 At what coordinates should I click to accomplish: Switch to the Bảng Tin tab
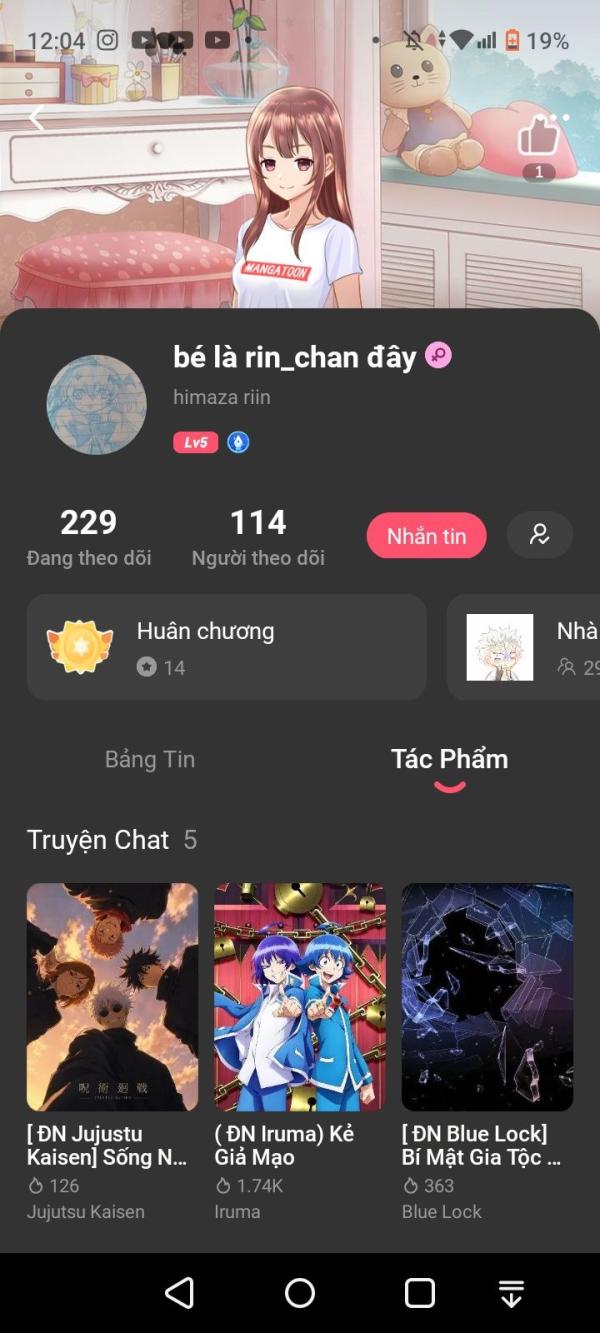point(150,759)
